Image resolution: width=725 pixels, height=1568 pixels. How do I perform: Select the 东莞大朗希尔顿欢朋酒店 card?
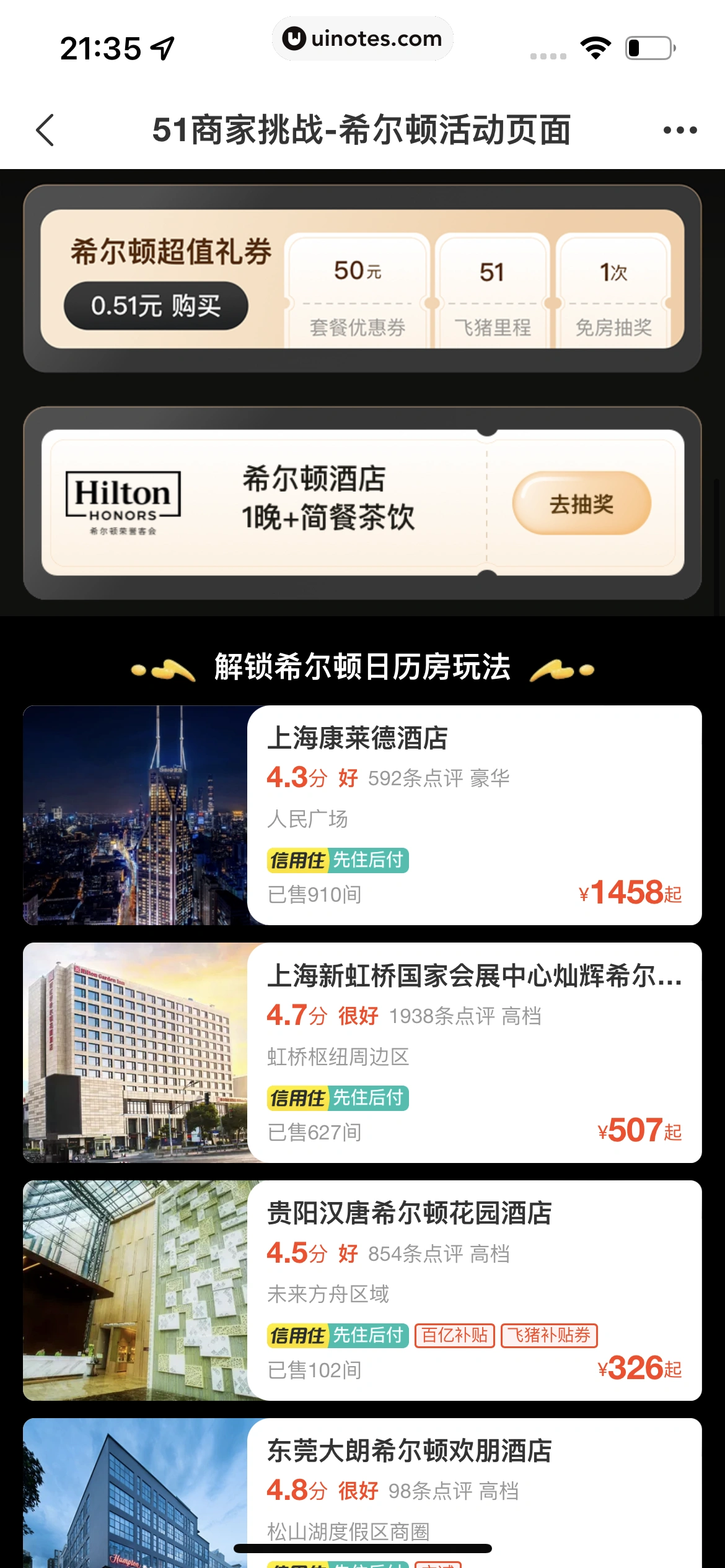pyautogui.click(x=473, y=1492)
